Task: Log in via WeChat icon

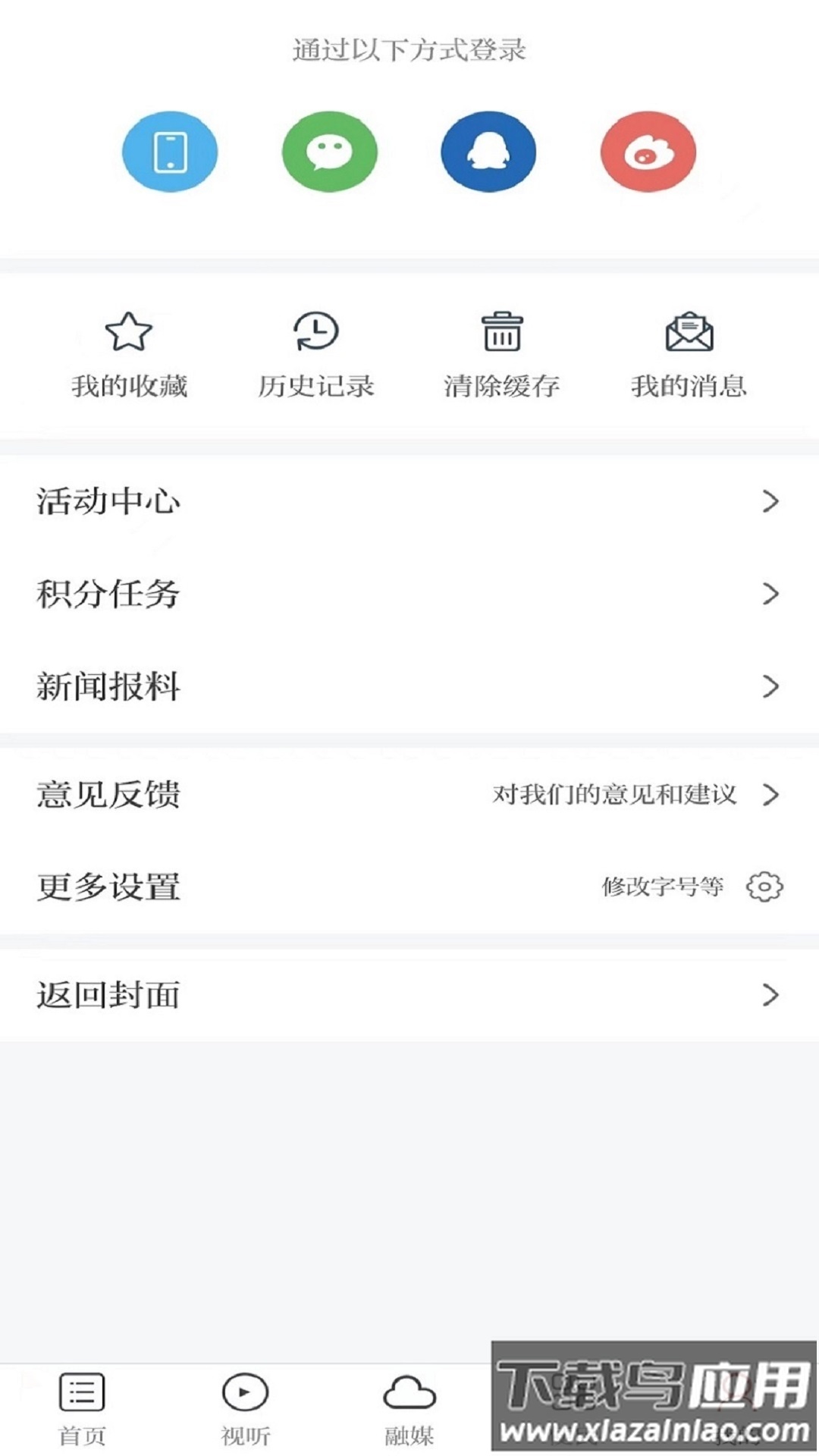Action: click(x=329, y=152)
